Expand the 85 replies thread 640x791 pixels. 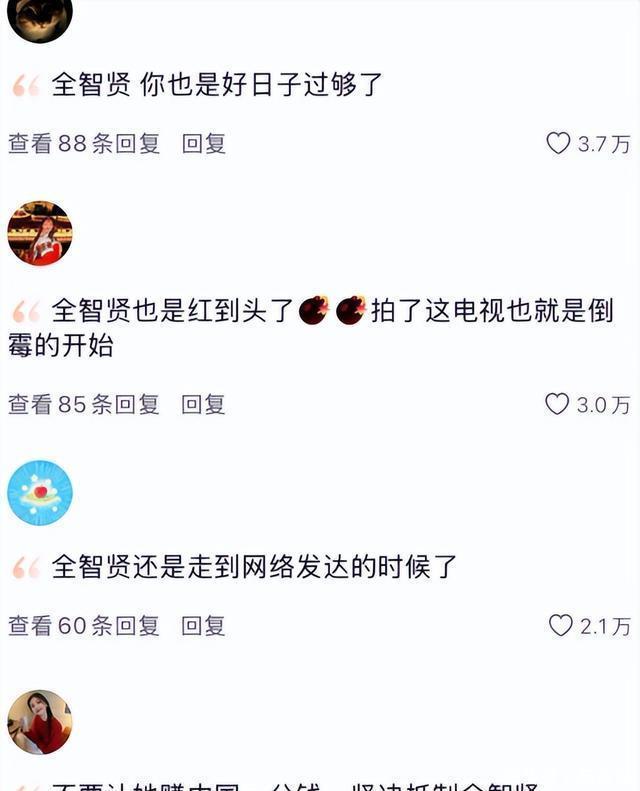coord(84,404)
